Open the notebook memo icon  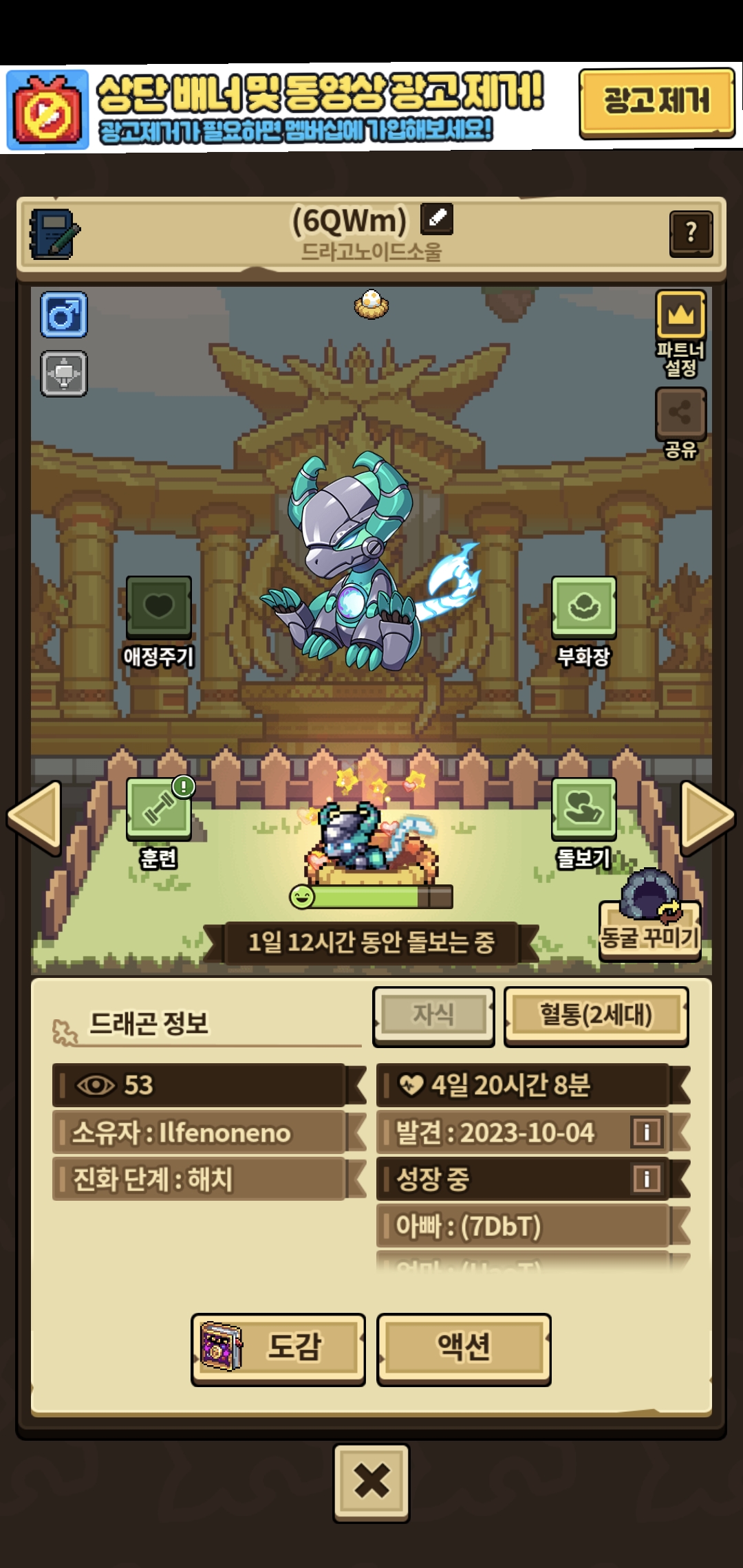[54, 234]
